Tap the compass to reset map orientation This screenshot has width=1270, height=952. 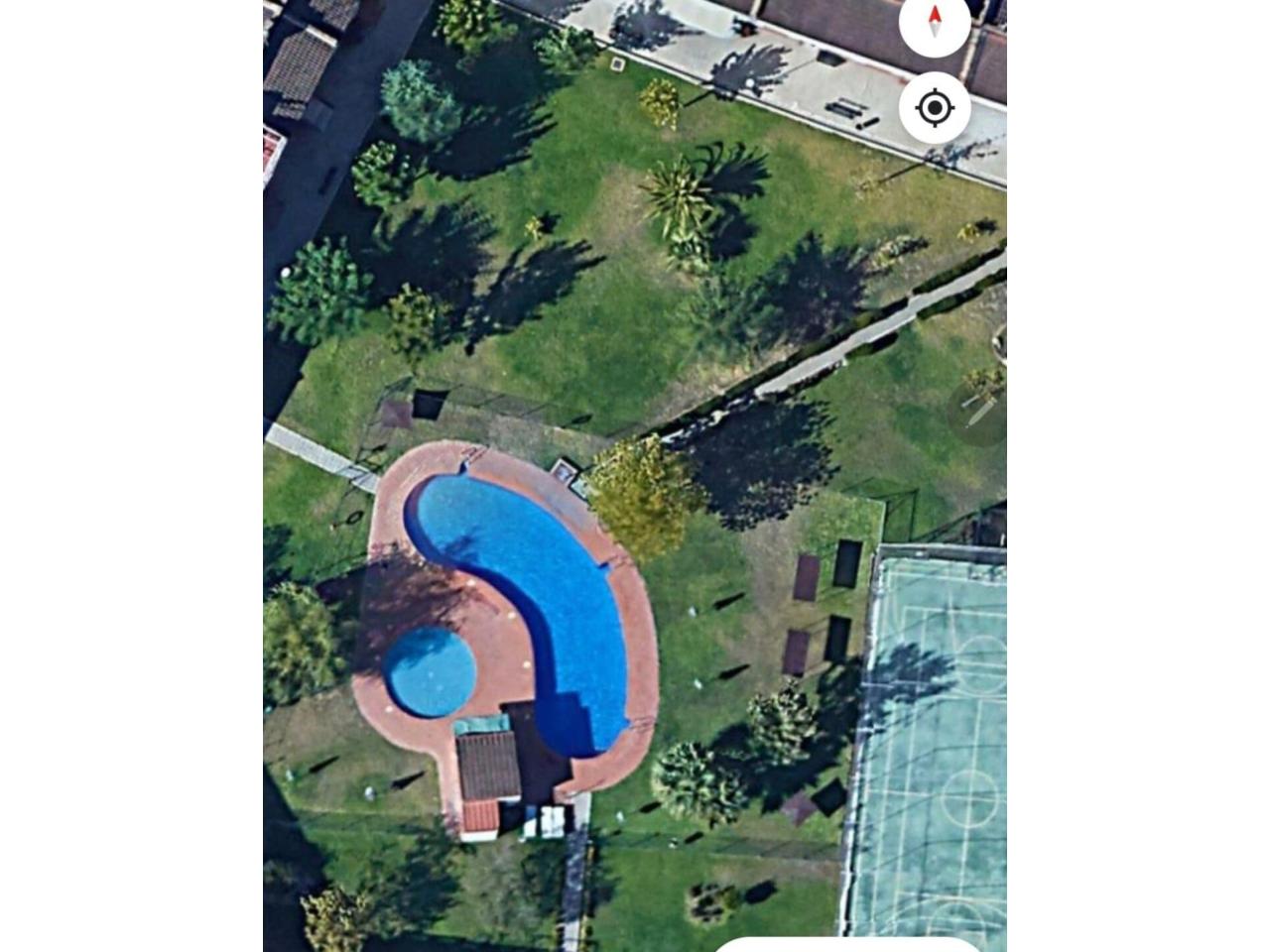(934, 22)
